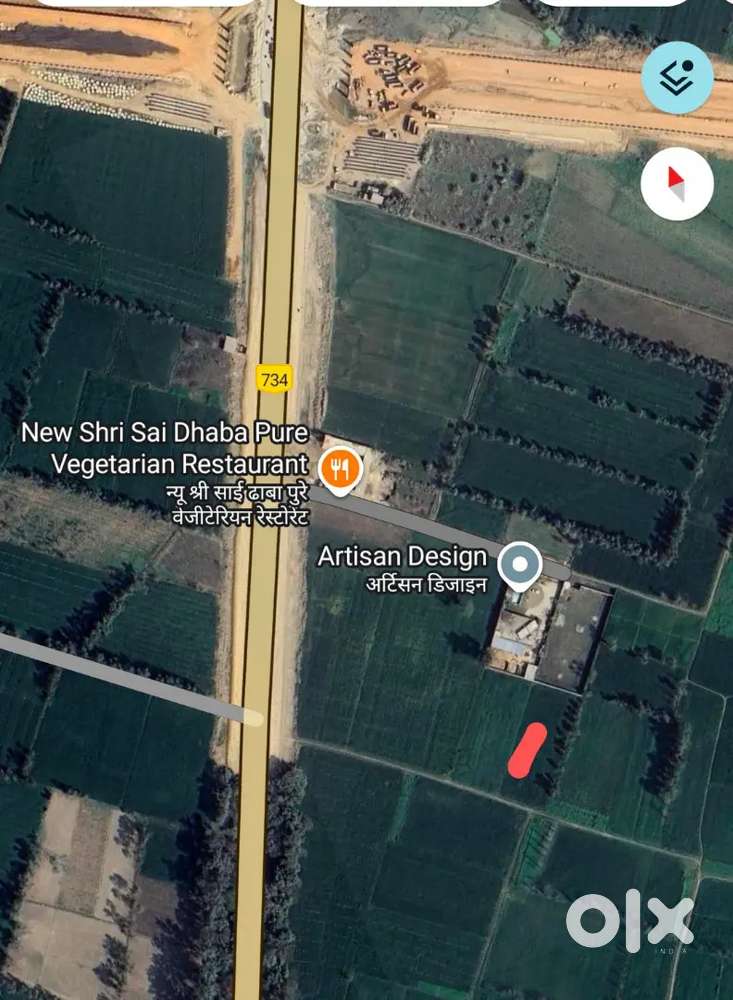Select the Artisan Design text label
The height and width of the screenshot is (1000, 733).
(x=404, y=556)
